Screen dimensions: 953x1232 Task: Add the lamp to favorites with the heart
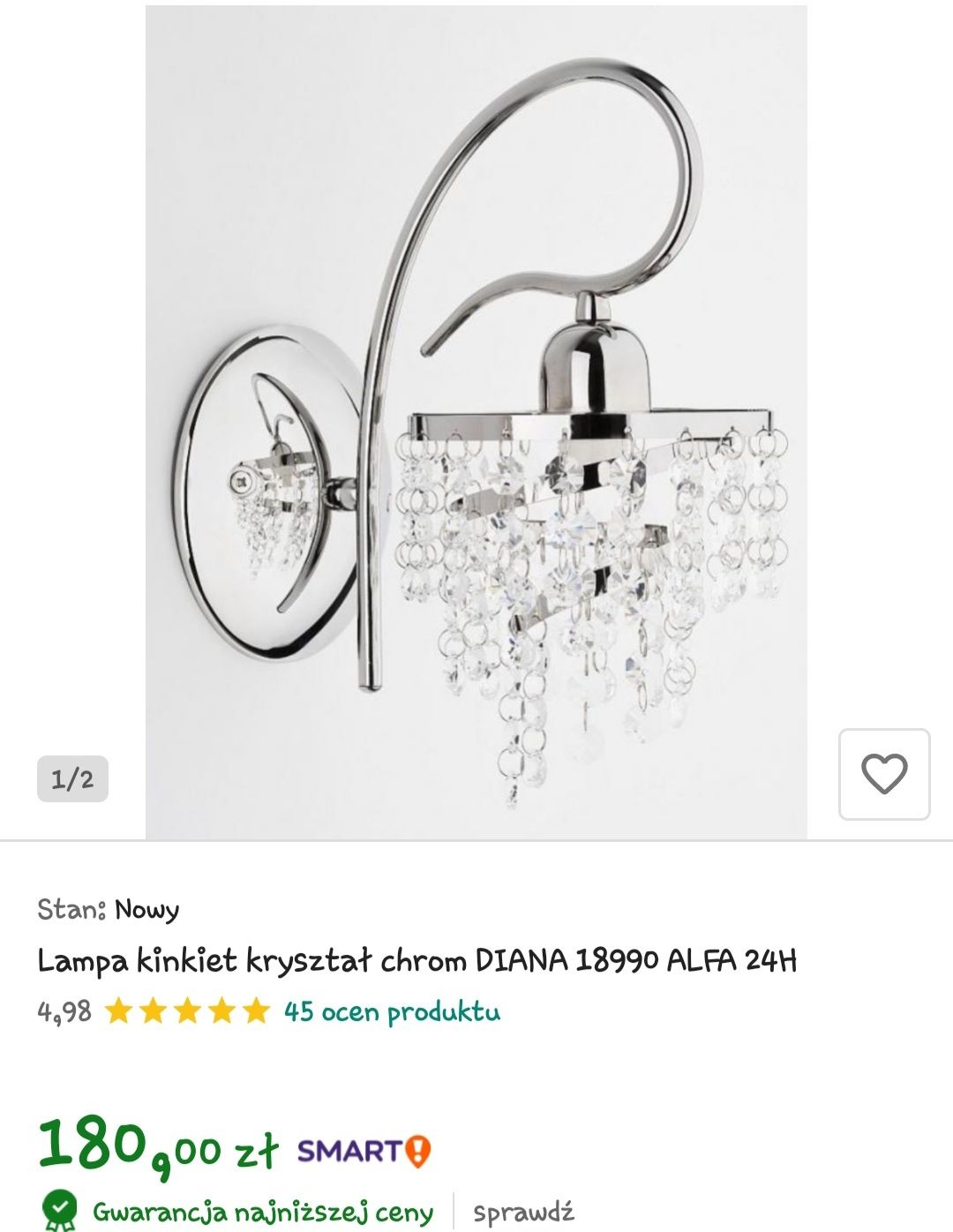883,774
